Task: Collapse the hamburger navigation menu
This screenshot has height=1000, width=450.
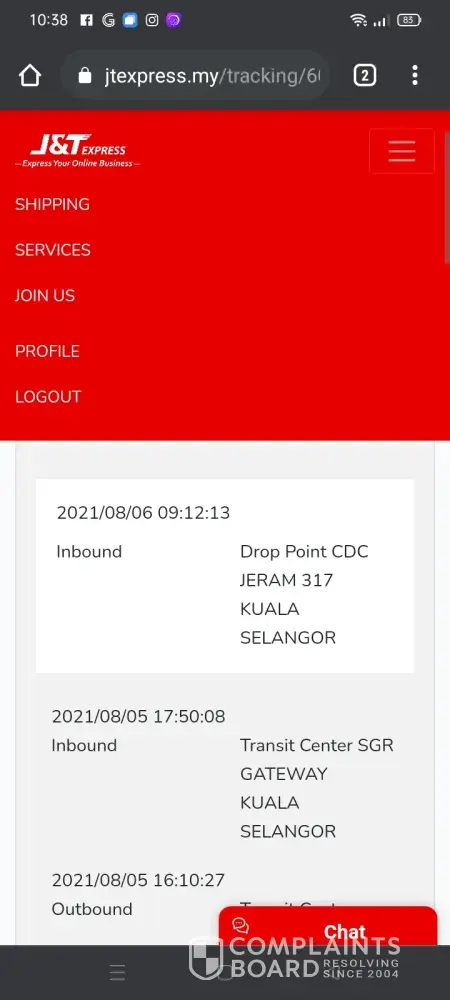Action: 402,151
